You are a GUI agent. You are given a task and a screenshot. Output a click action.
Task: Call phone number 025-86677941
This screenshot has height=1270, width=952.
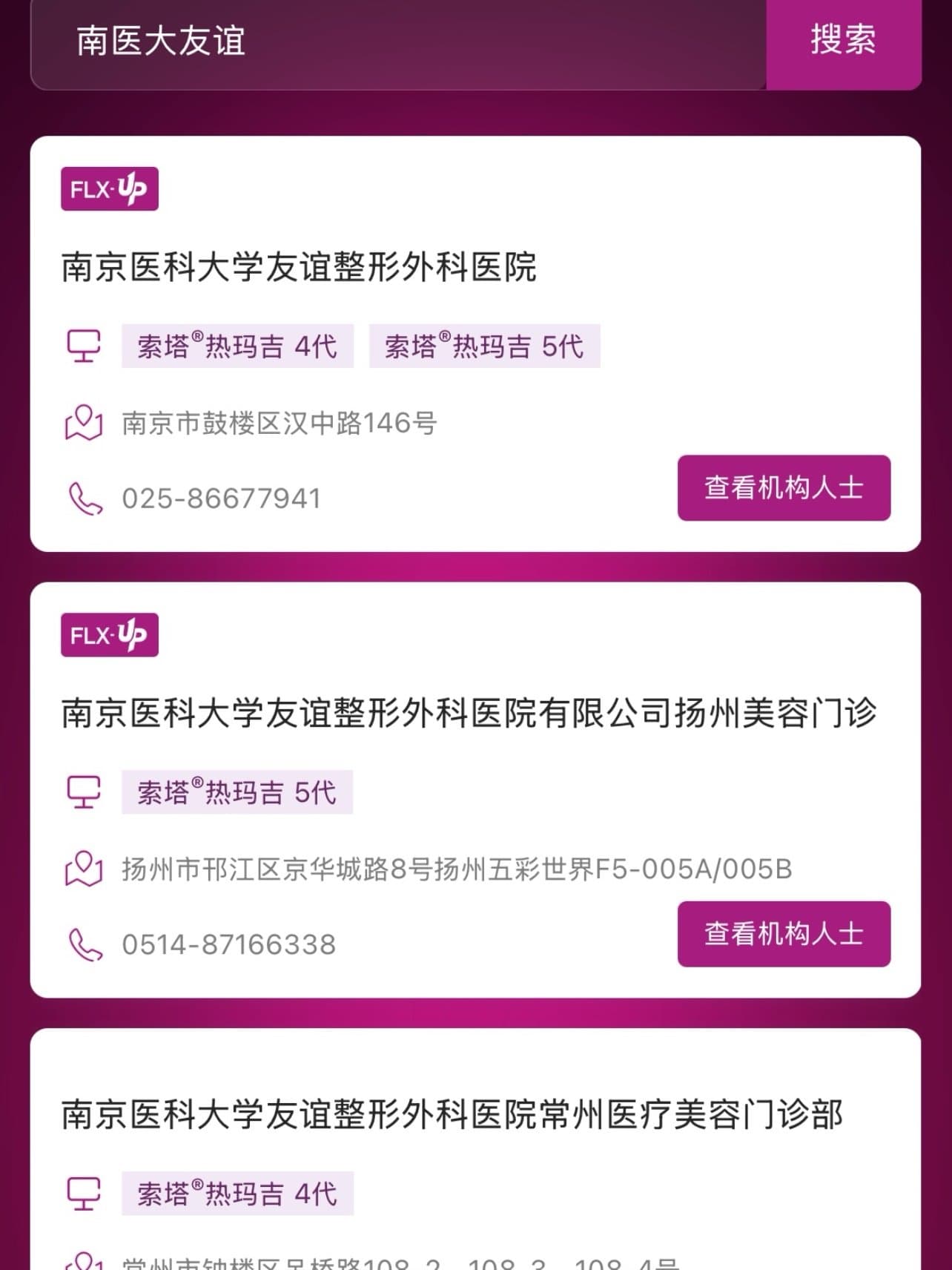(221, 499)
